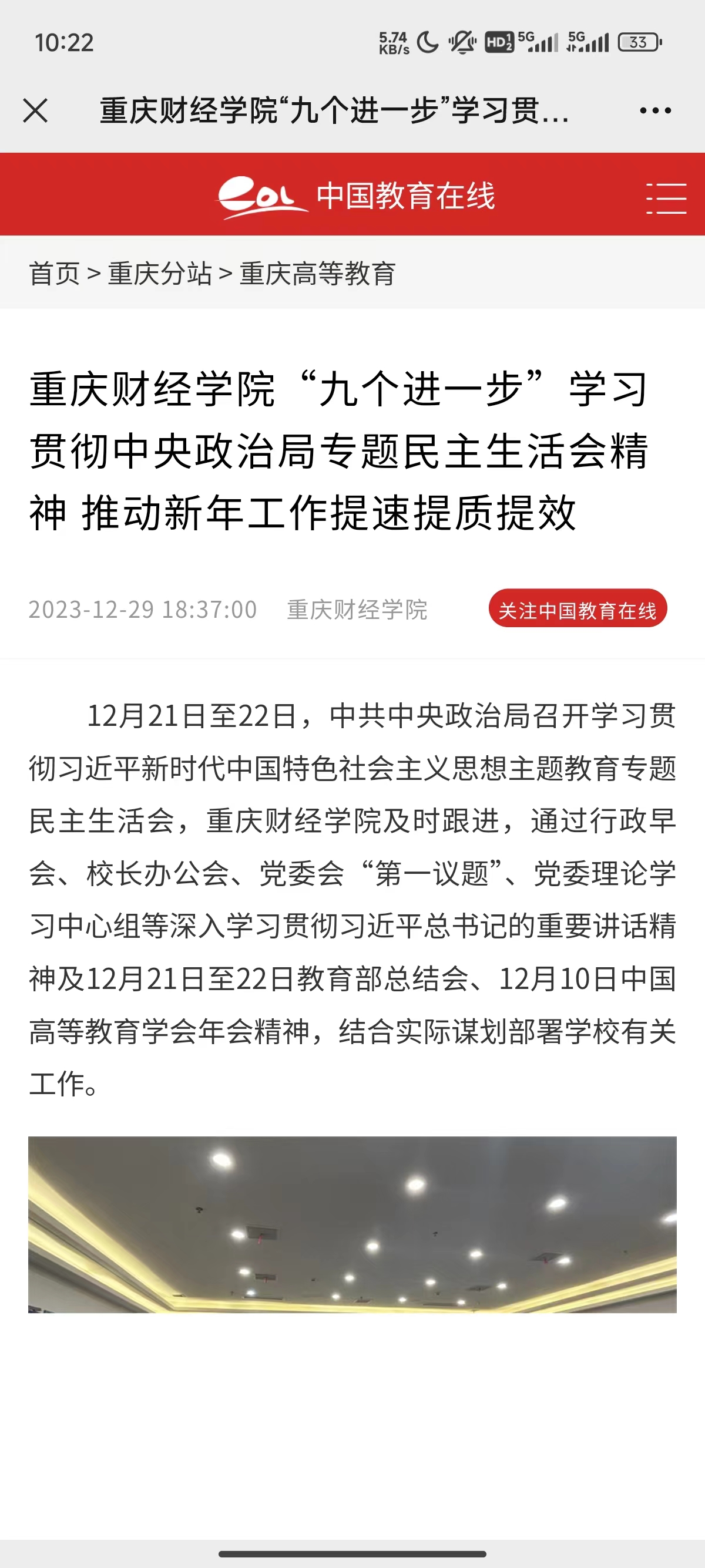
Task: Go to 首页 in breadcrumb
Action: pos(54,273)
